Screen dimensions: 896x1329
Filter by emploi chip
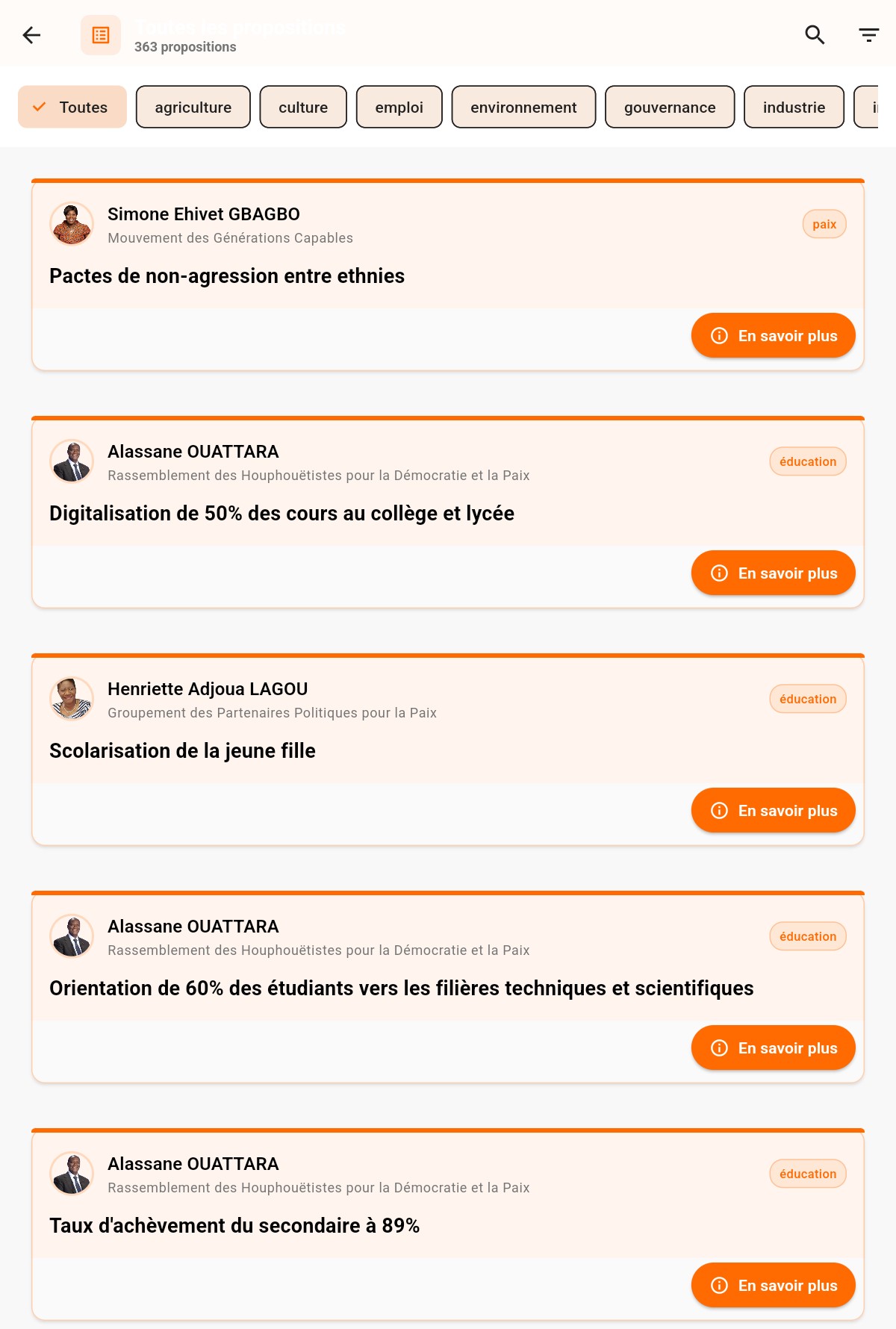point(399,107)
